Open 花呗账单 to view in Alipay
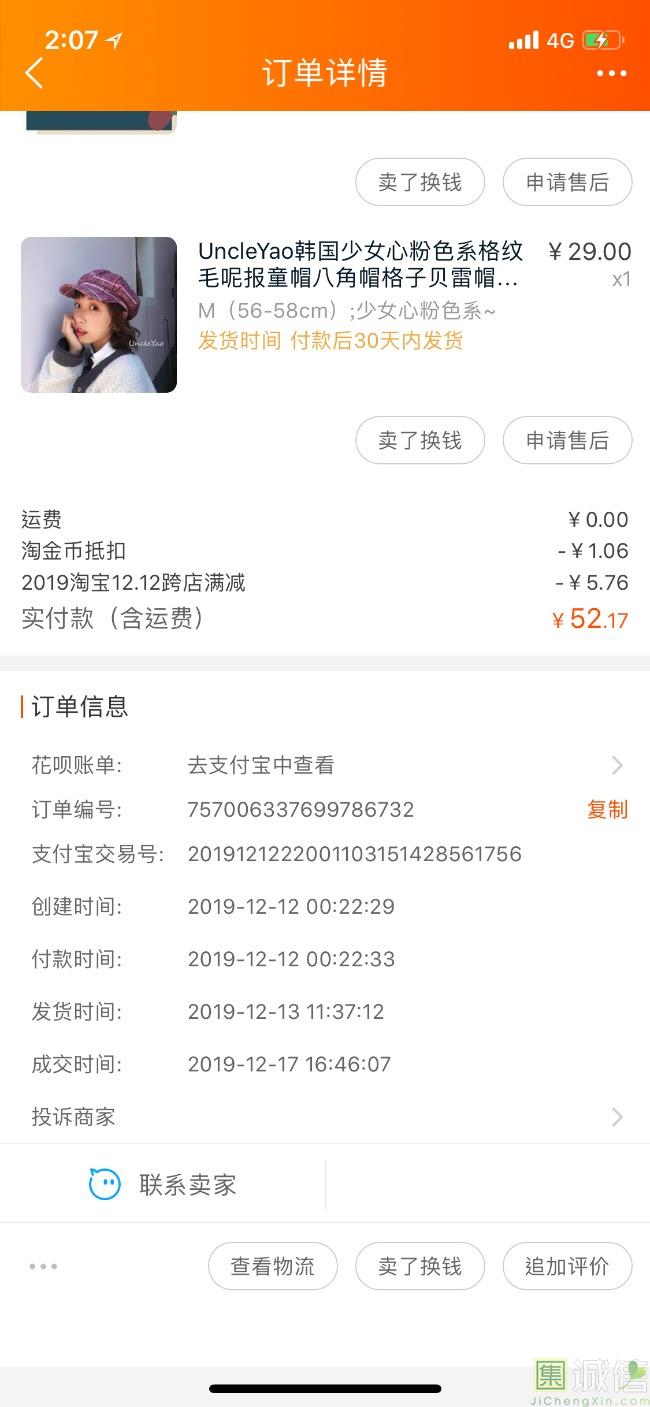 [325, 765]
